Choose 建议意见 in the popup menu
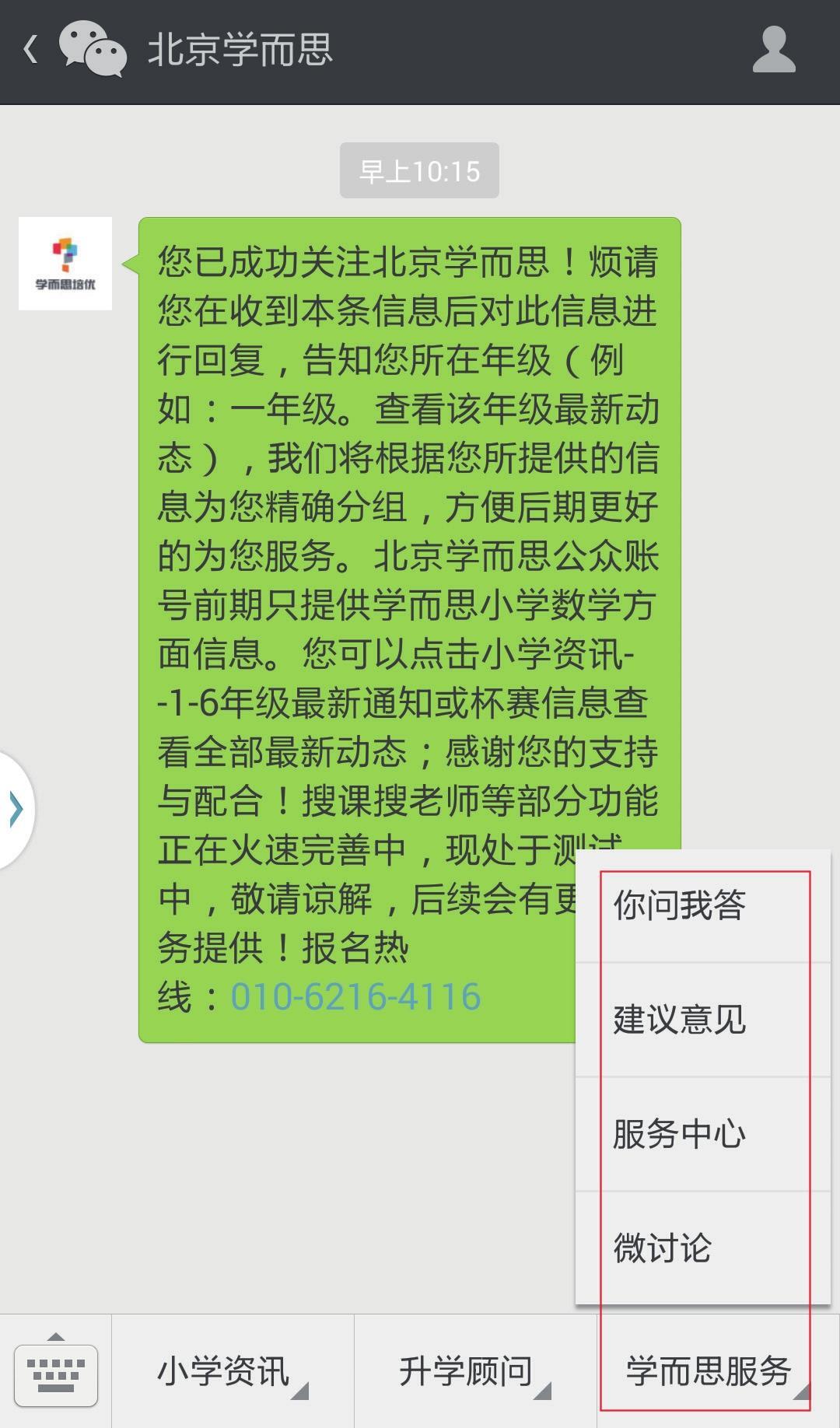Screen dimensions: 840x1428 703,1020
